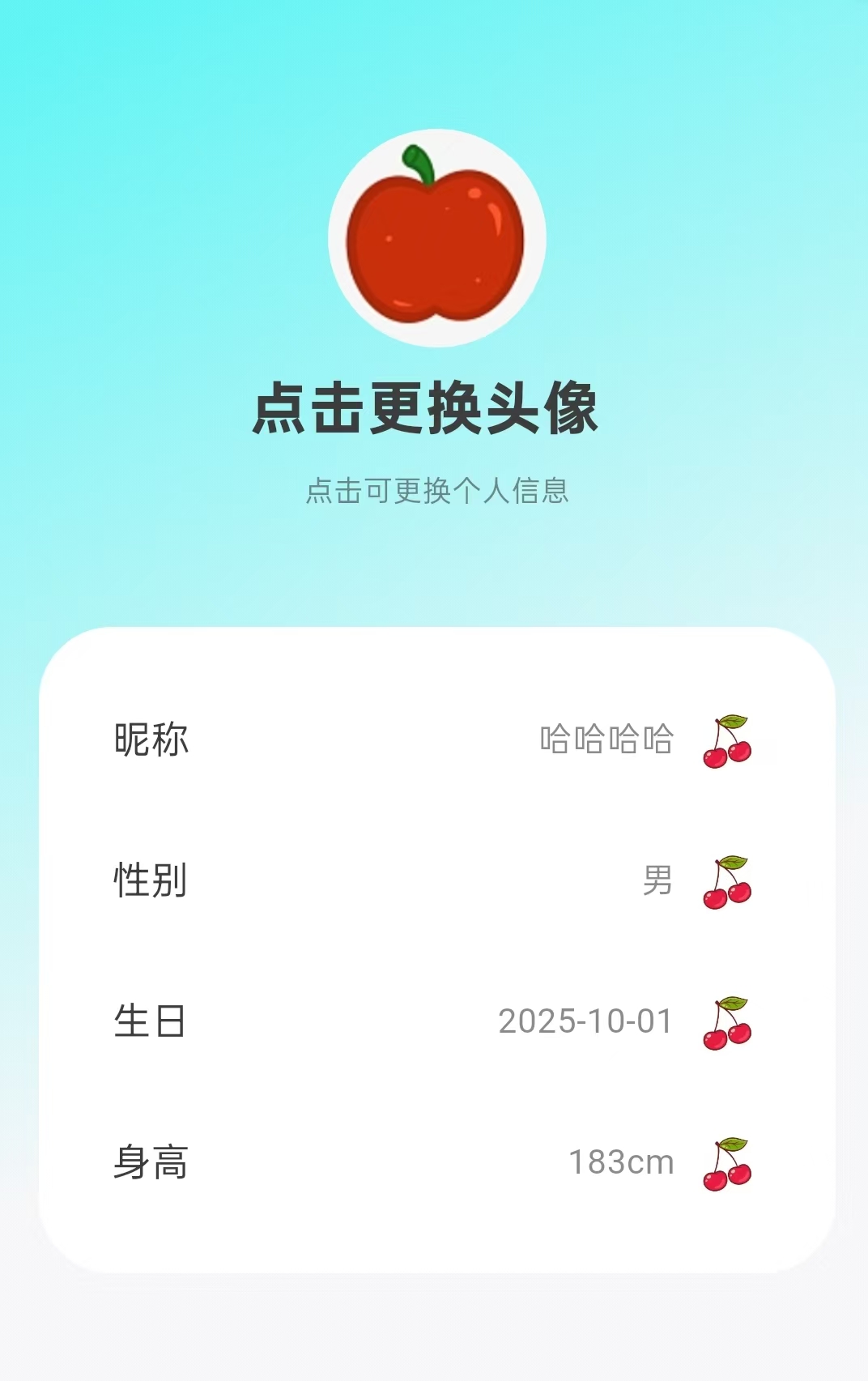Open the 身高 height row
The height and width of the screenshot is (1381, 868).
pyautogui.click(x=437, y=1162)
